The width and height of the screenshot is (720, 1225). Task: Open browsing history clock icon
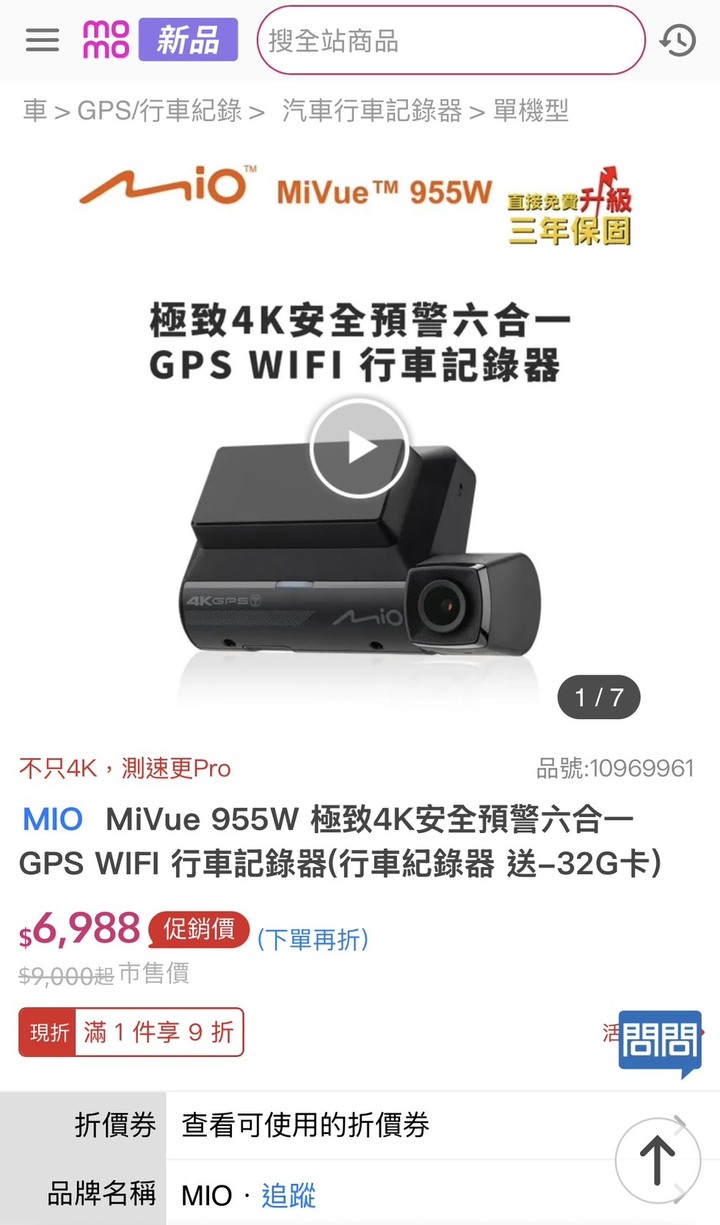pos(678,41)
